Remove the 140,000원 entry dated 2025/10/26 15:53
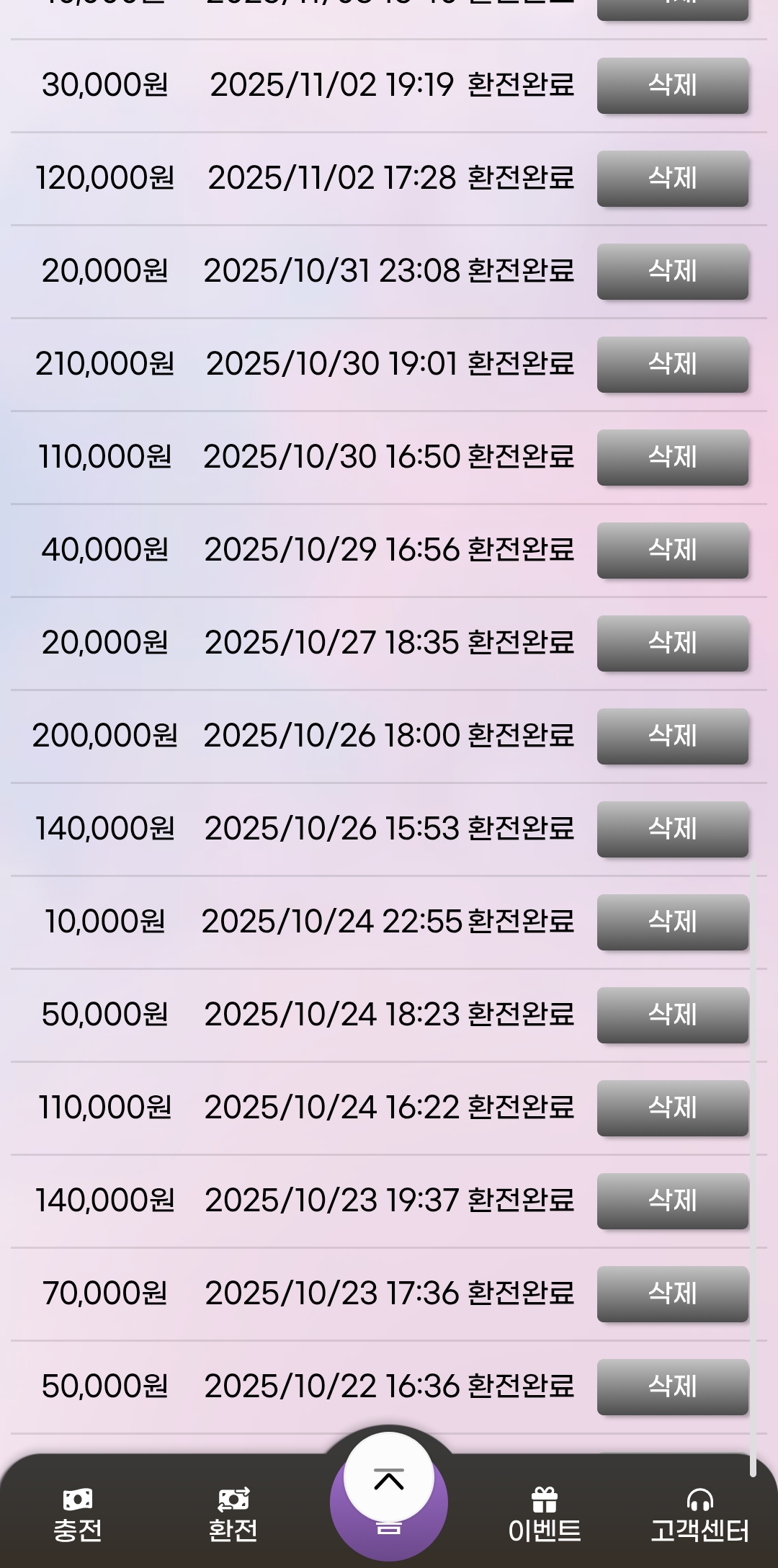Image resolution: width=778 pixels, height=1568 pixels. click(672, 829)
